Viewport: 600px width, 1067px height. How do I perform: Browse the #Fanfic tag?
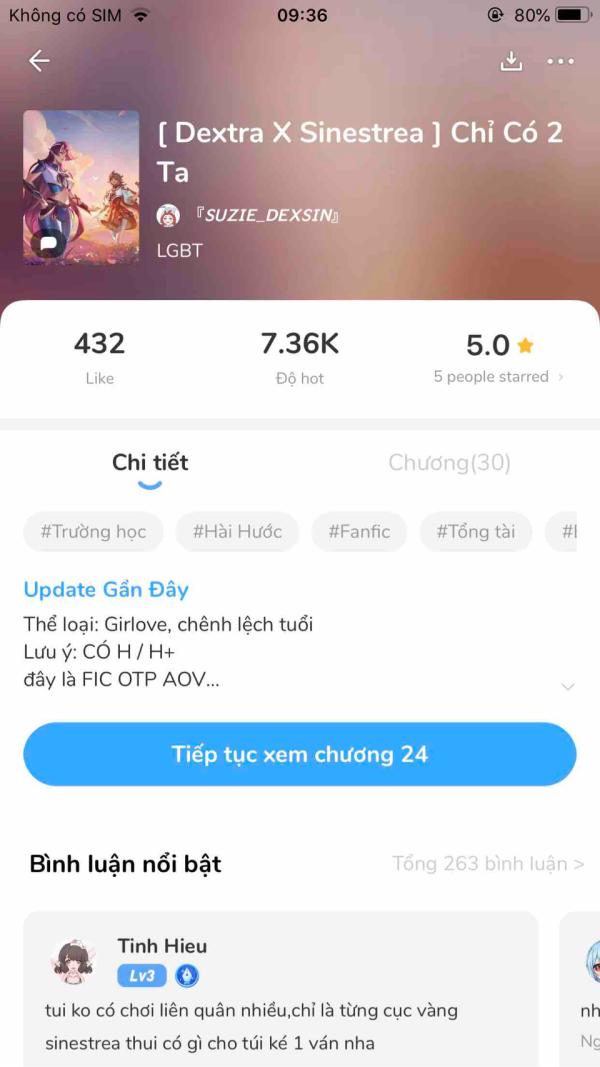359,532
